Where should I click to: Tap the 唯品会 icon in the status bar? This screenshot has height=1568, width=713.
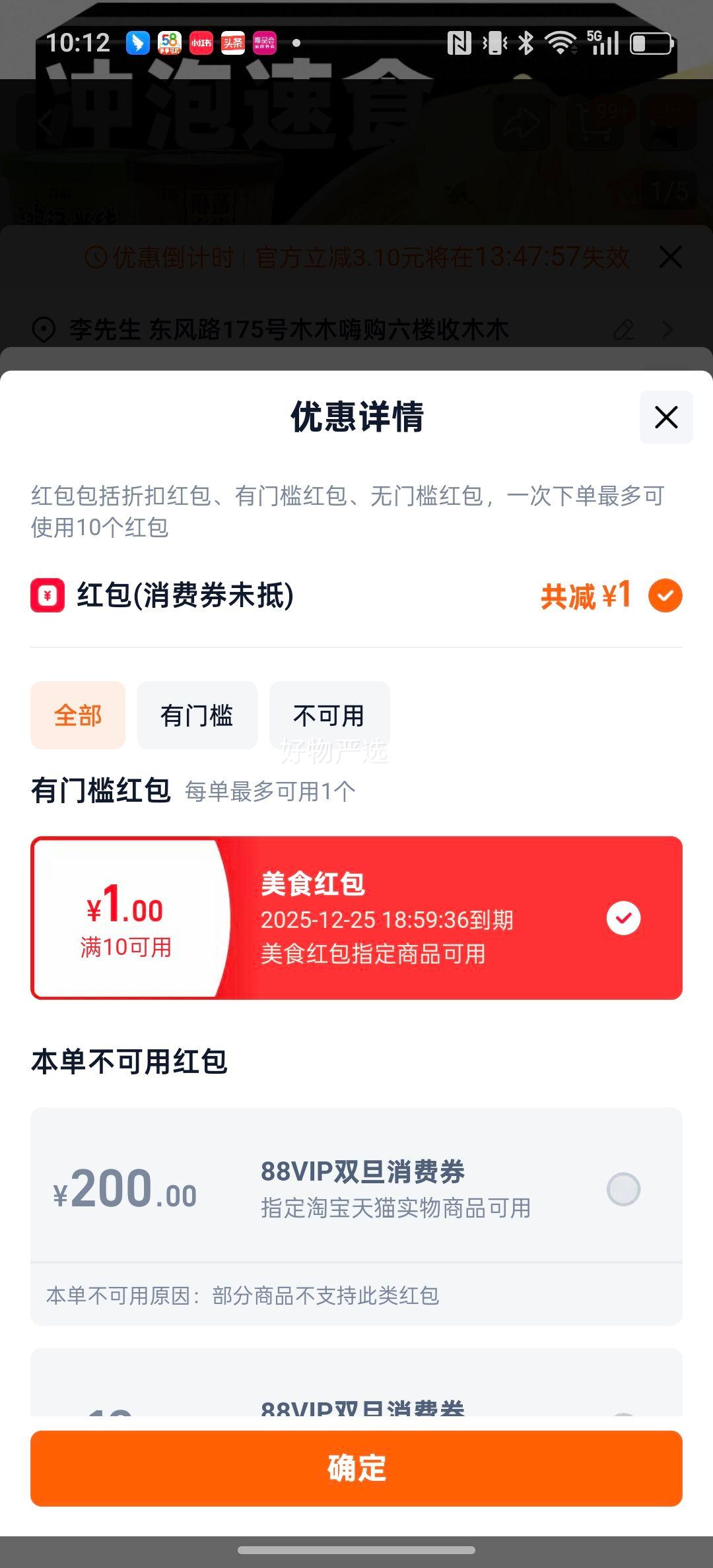264,43
